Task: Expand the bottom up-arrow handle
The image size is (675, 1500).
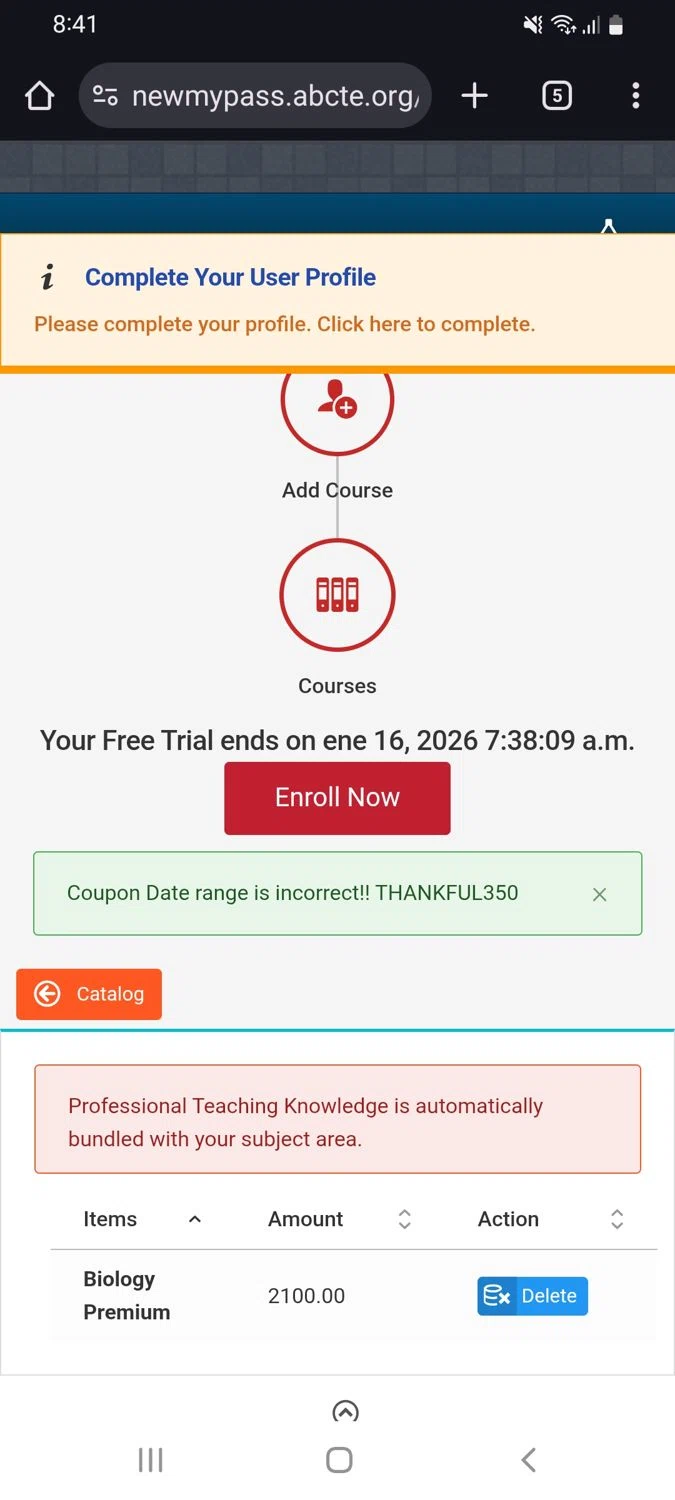Action: 345,1411
